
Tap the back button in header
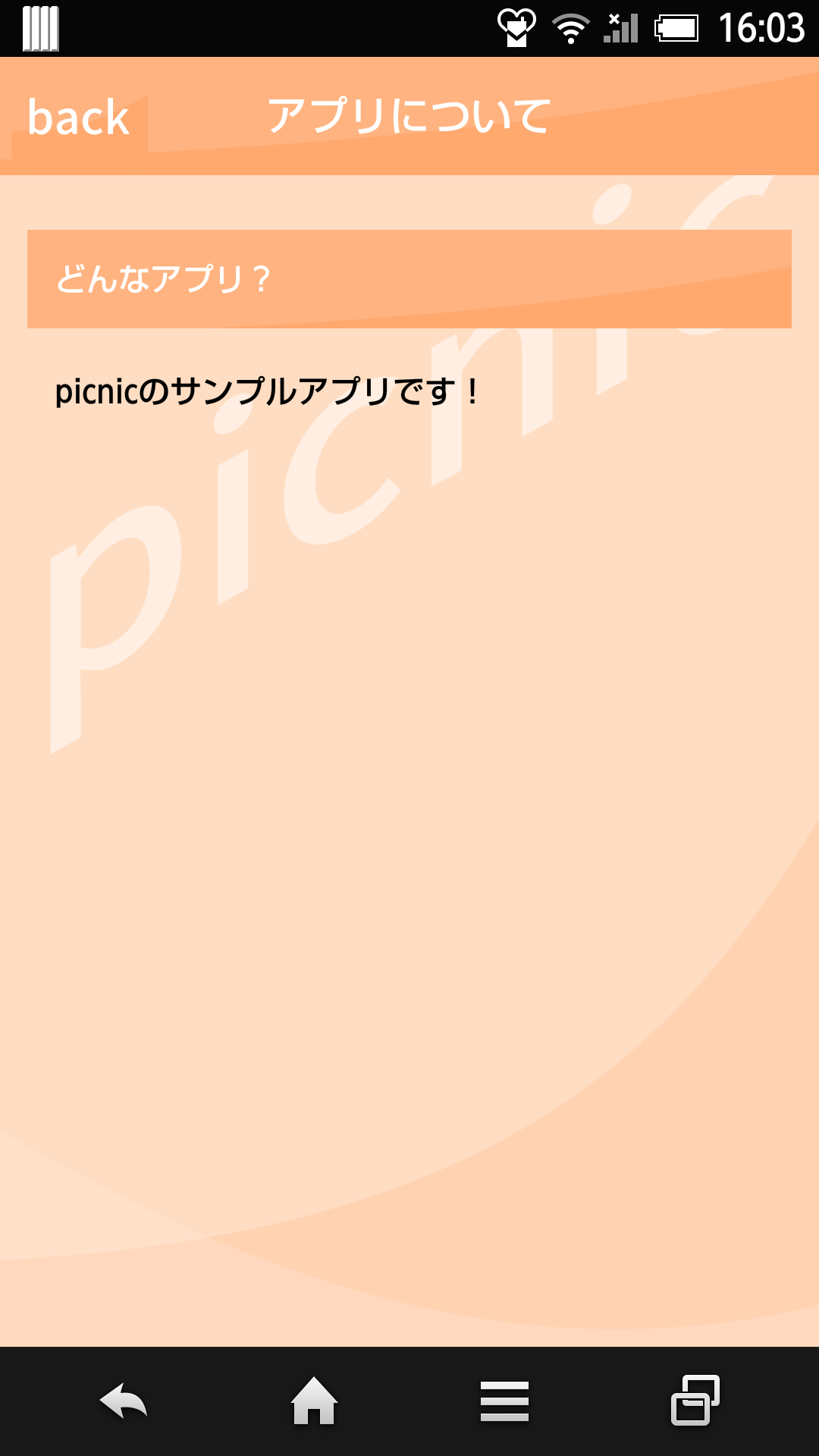(x=79, y=118)
